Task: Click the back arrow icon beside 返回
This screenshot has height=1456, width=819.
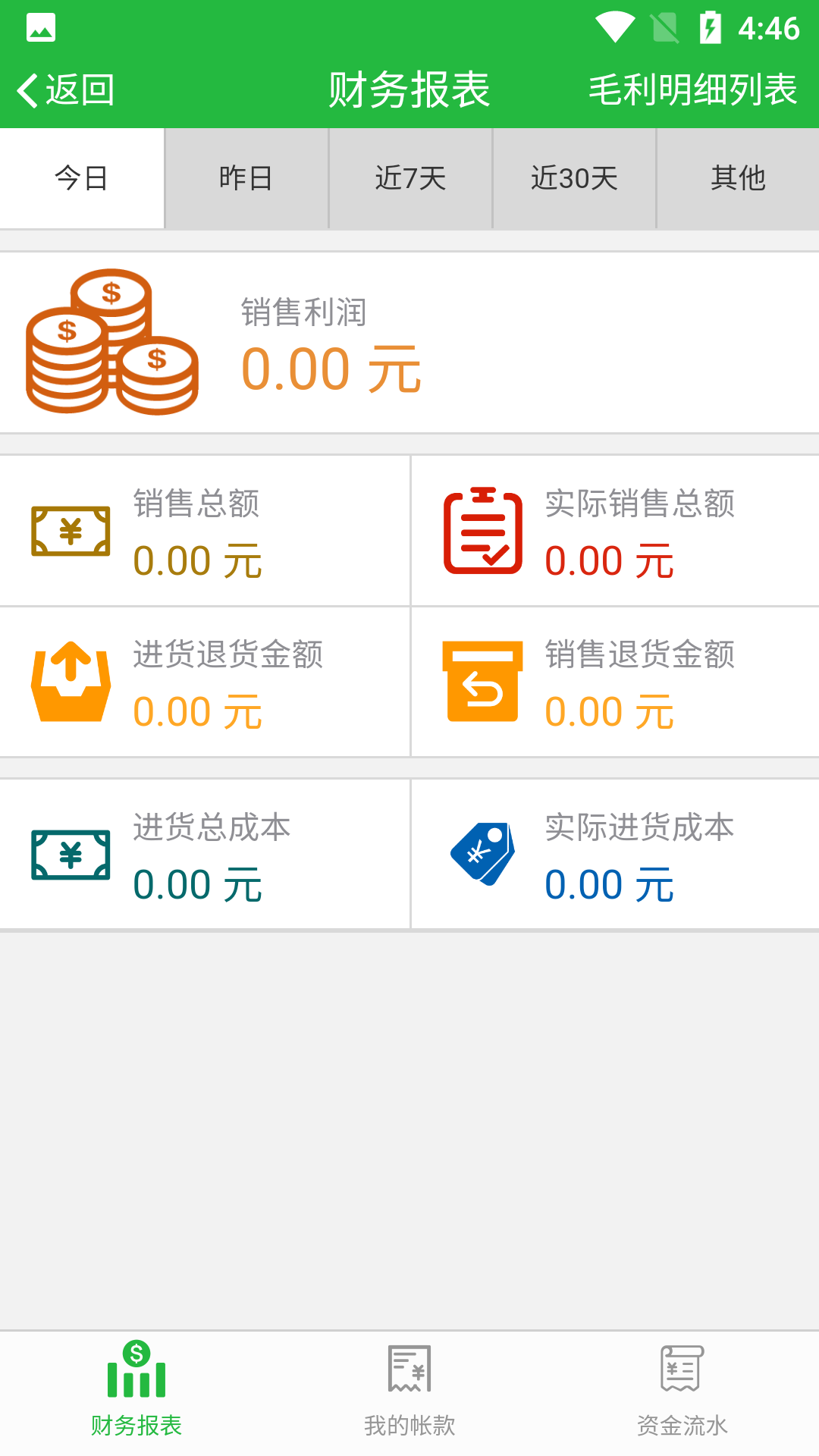Action: [x=27, y=89]
